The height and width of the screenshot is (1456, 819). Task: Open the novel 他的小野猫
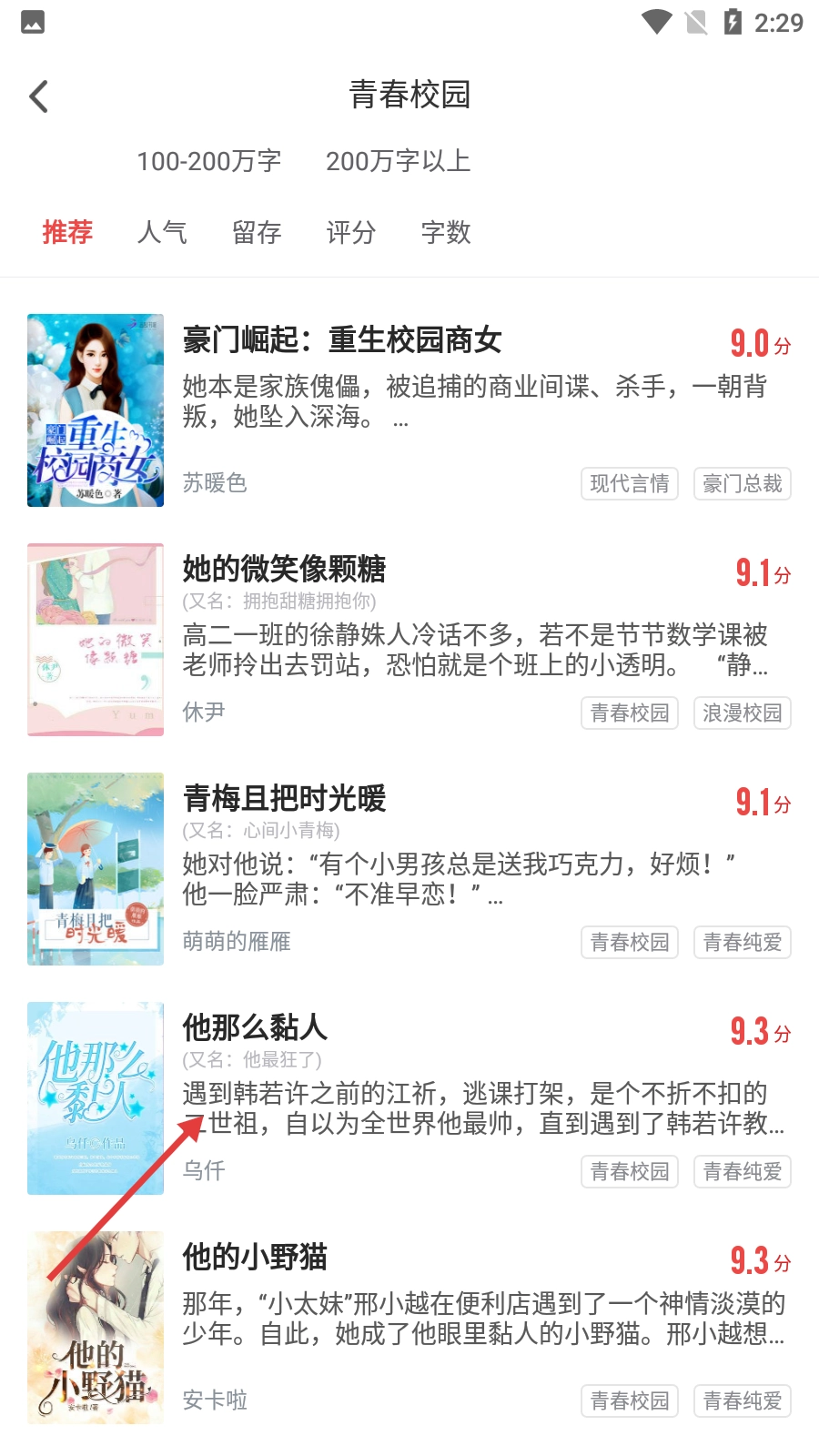point(255,1257)
